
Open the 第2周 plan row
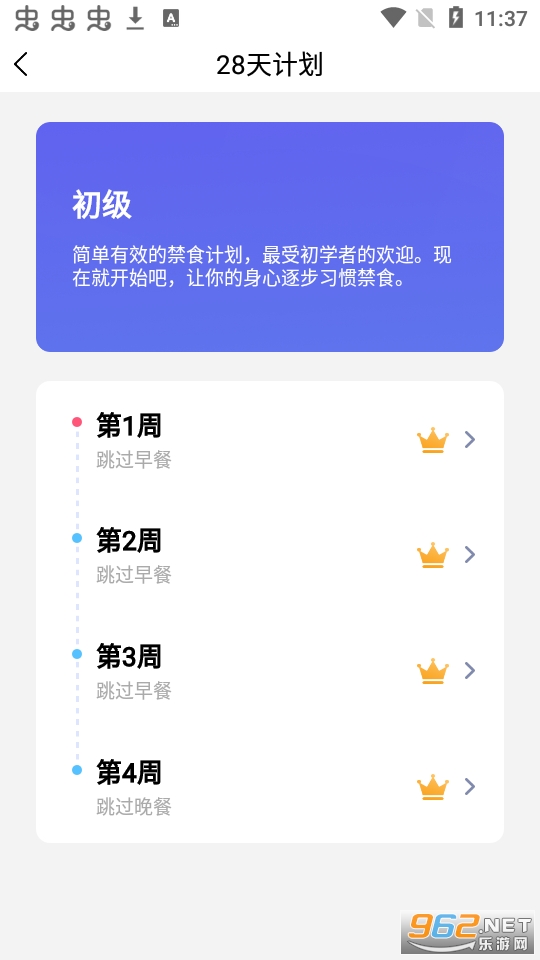(270, 555)
